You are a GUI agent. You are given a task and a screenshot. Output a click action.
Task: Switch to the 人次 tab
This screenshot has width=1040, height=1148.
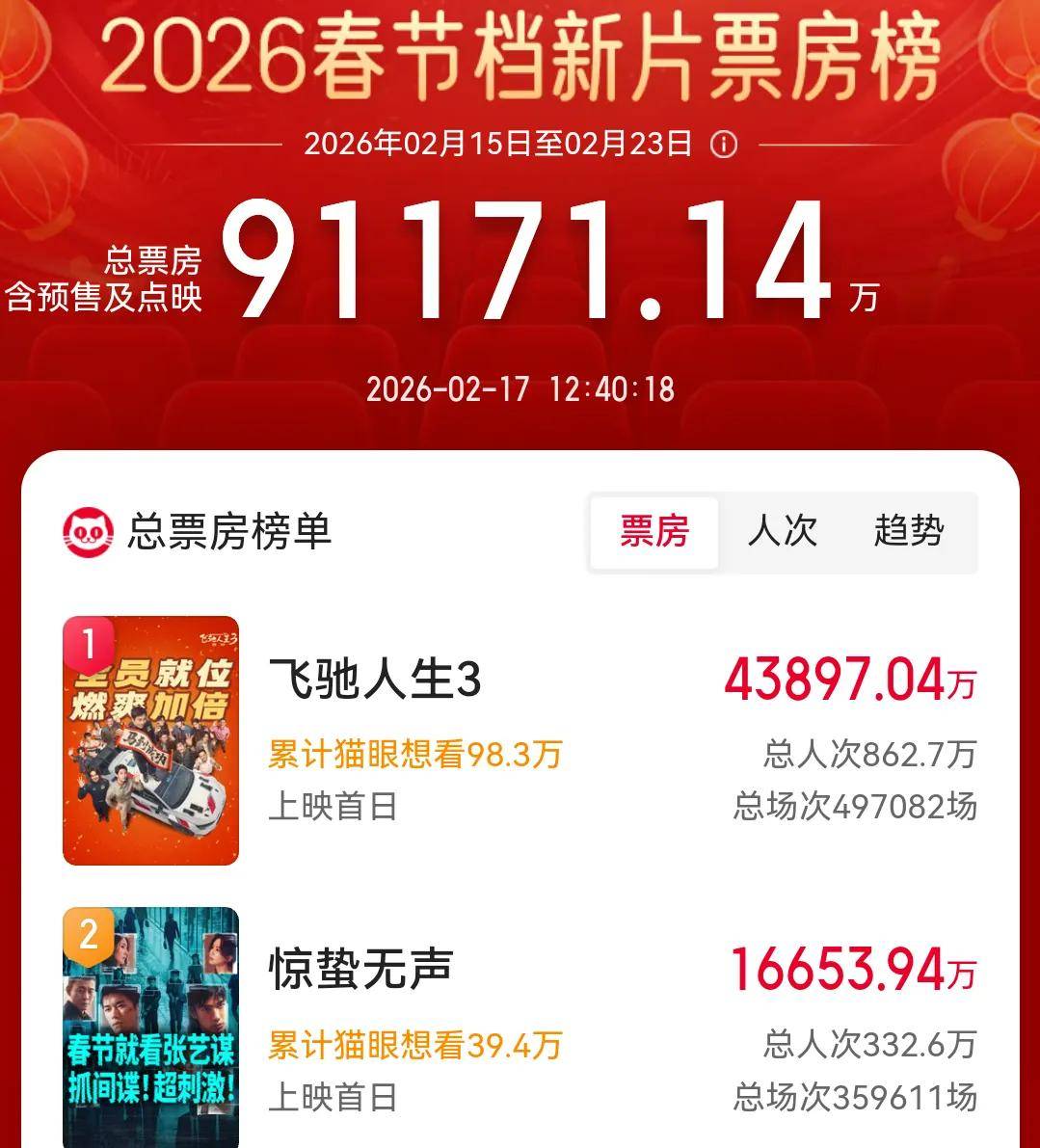click(x=782, y=532)
